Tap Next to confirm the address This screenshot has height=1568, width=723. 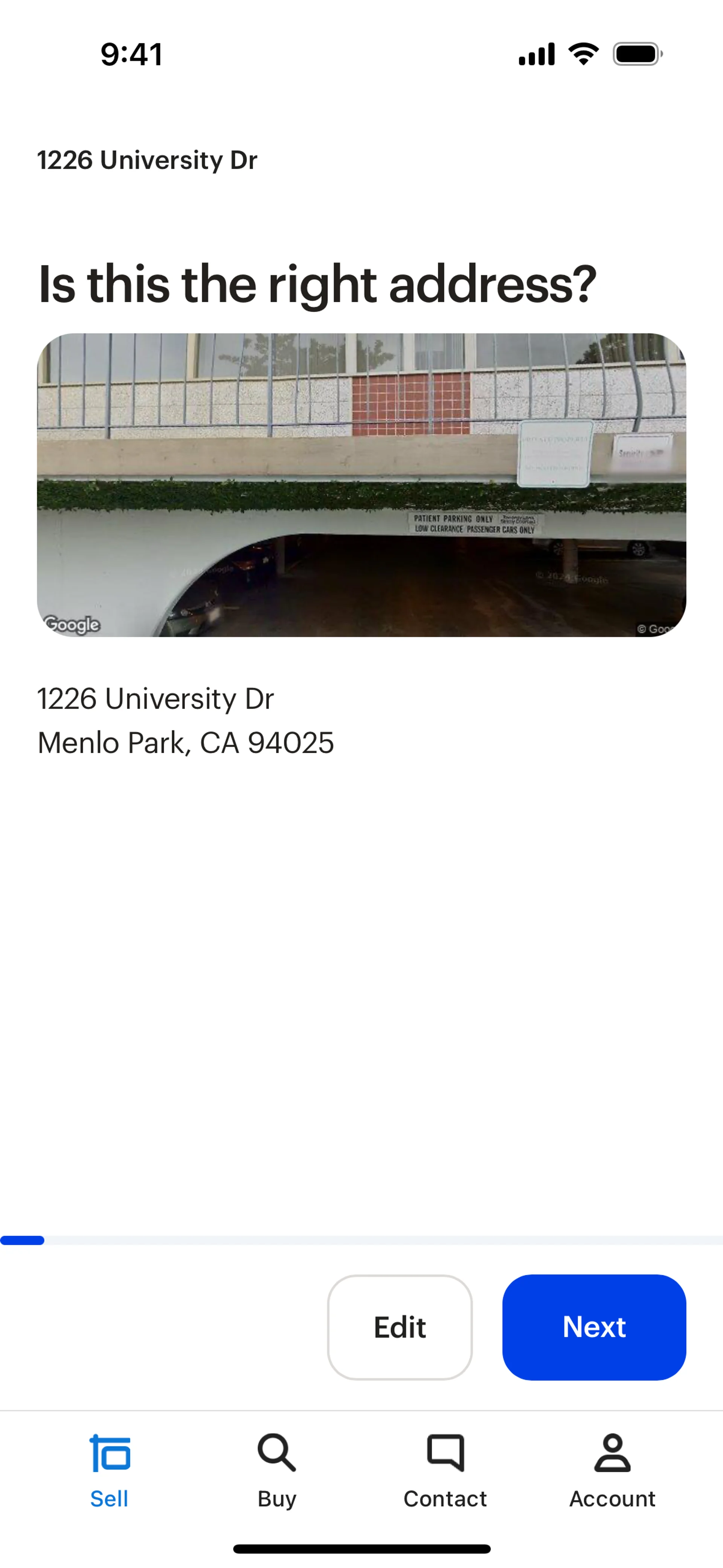(x=593, y=1327)
